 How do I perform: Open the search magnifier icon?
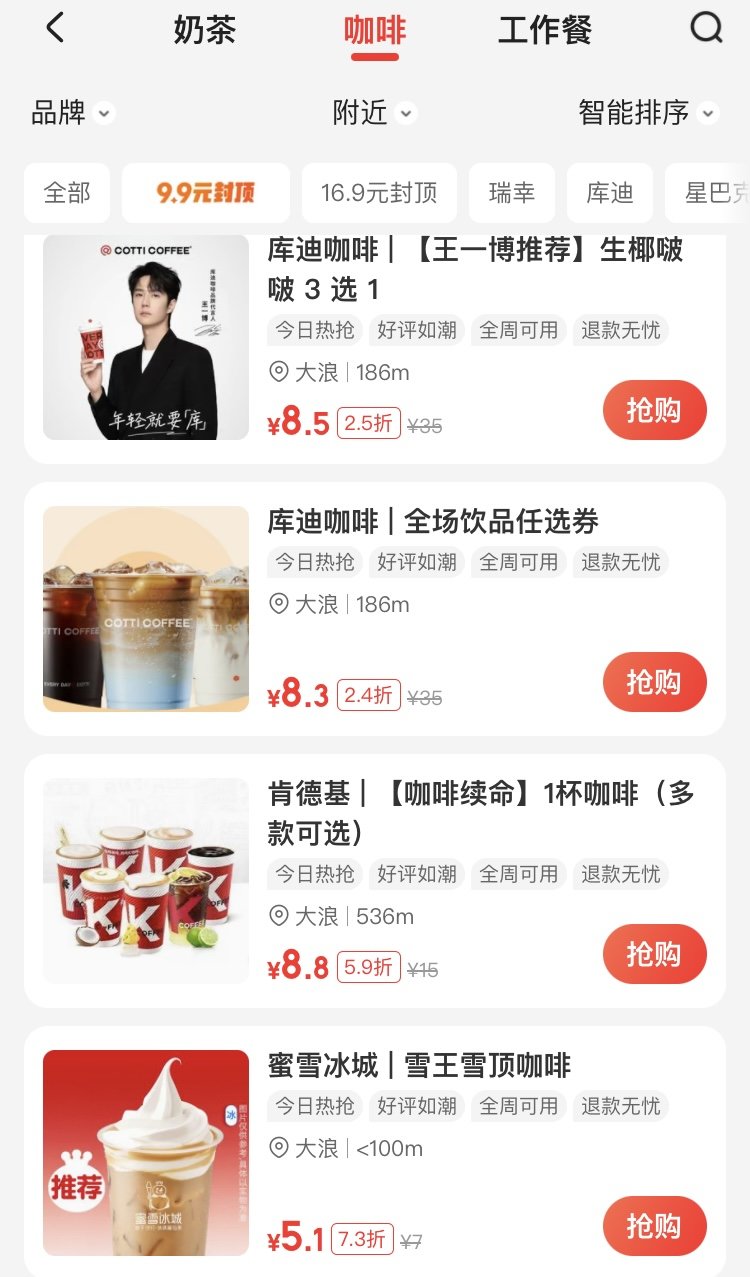pos(706,29)
